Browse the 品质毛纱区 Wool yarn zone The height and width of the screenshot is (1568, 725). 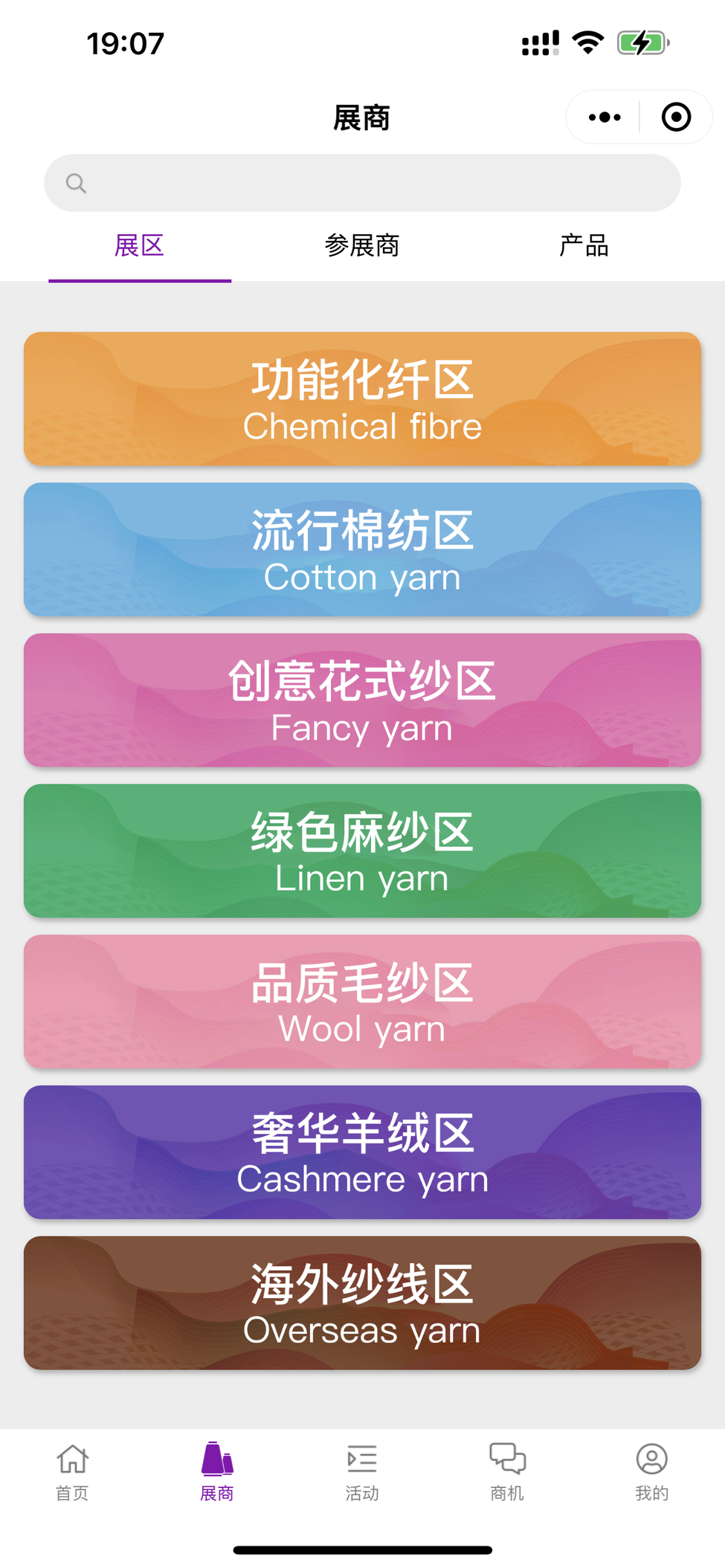pyautogui.click(x=362, y=1001)
